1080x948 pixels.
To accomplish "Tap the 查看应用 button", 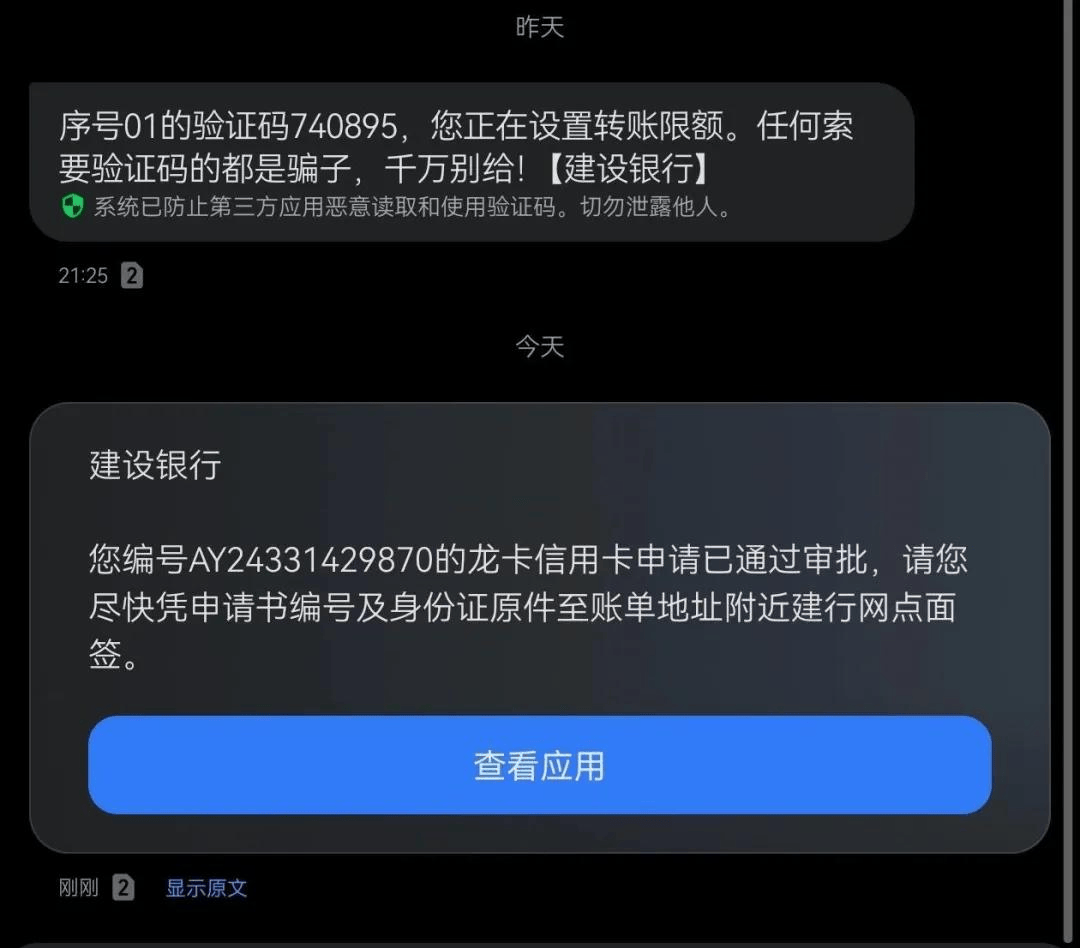I will point(539,765).
